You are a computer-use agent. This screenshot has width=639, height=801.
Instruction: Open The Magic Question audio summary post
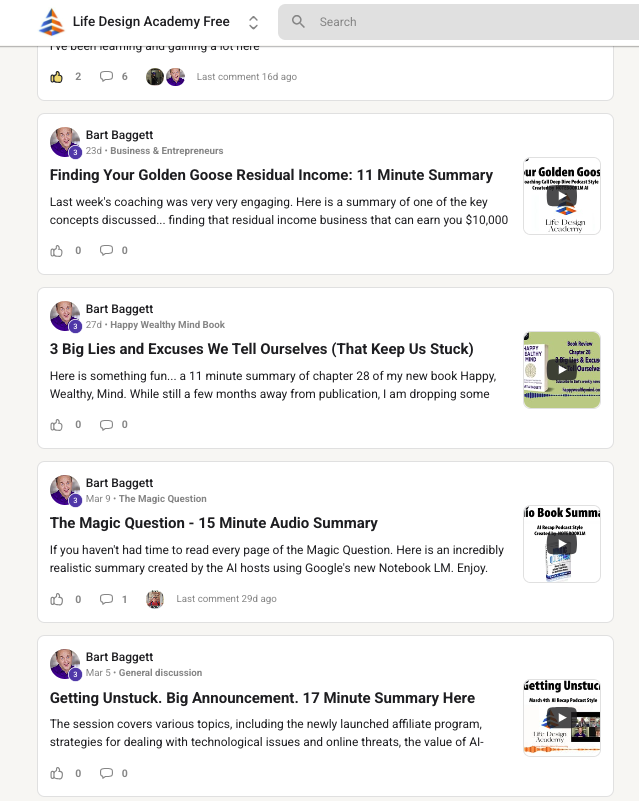[214, 523]
